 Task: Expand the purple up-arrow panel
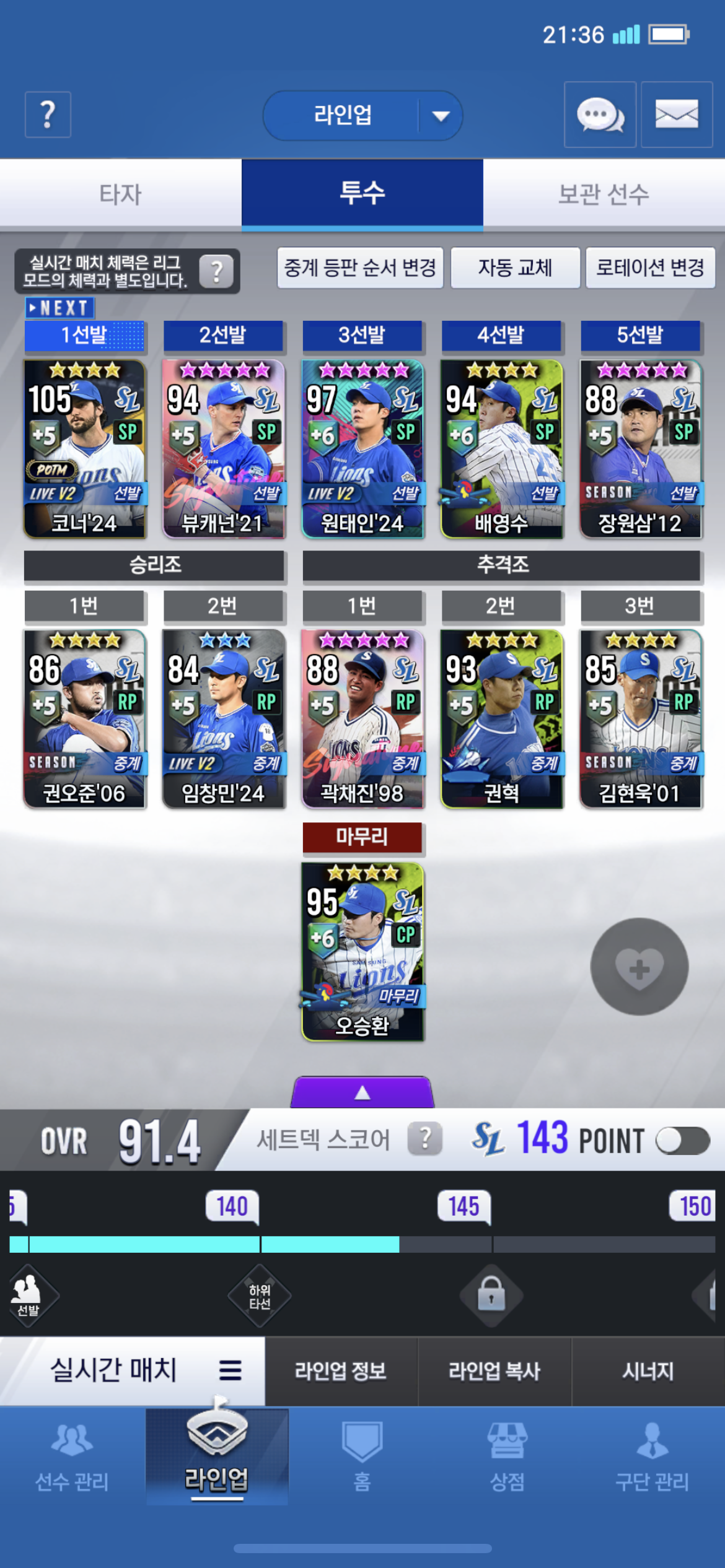pyautogui.click(x=362, y=1092)
